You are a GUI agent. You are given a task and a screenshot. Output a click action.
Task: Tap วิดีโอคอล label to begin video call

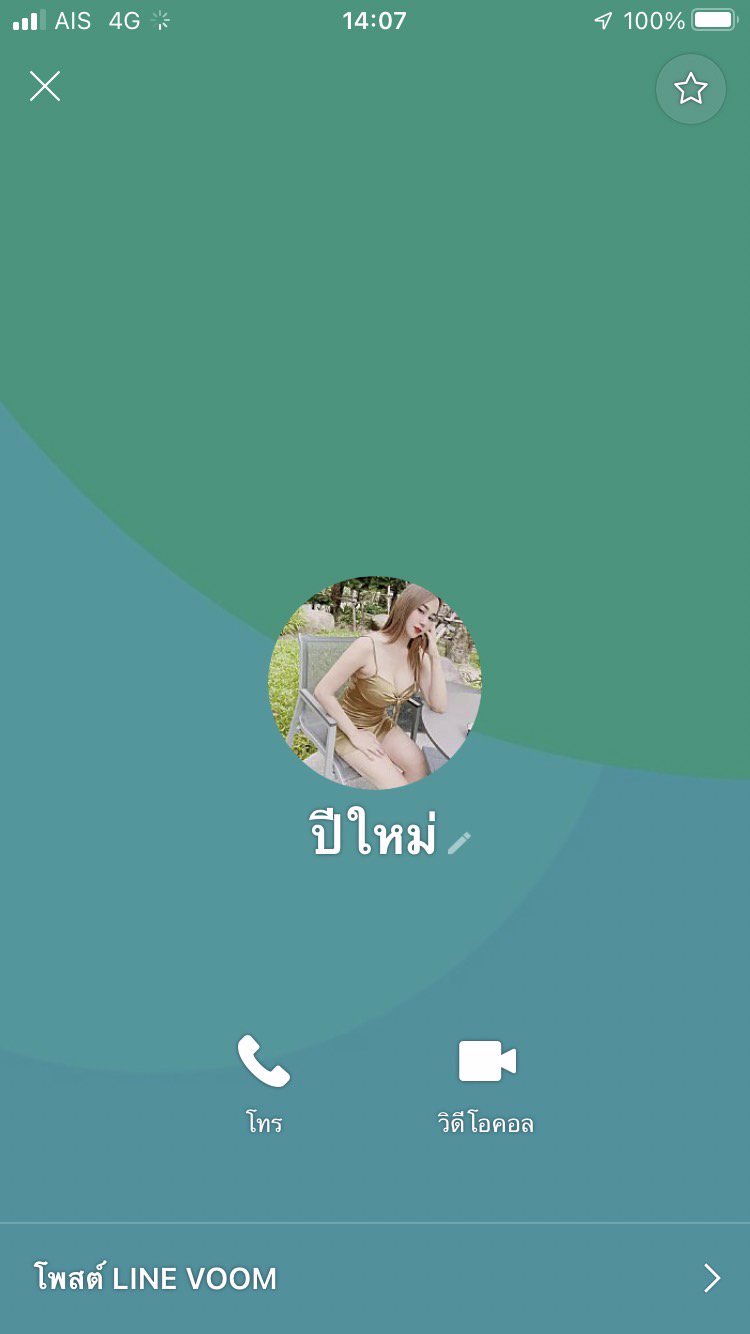(486, 1122)
